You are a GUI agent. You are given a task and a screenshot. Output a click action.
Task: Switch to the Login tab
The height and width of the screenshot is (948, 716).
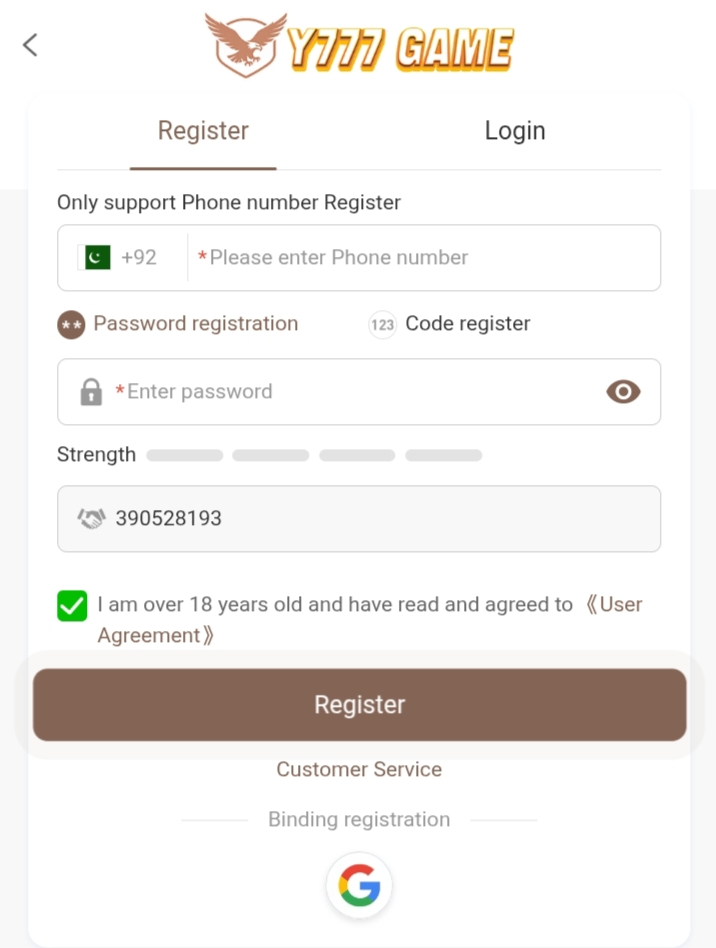[514, 131]
